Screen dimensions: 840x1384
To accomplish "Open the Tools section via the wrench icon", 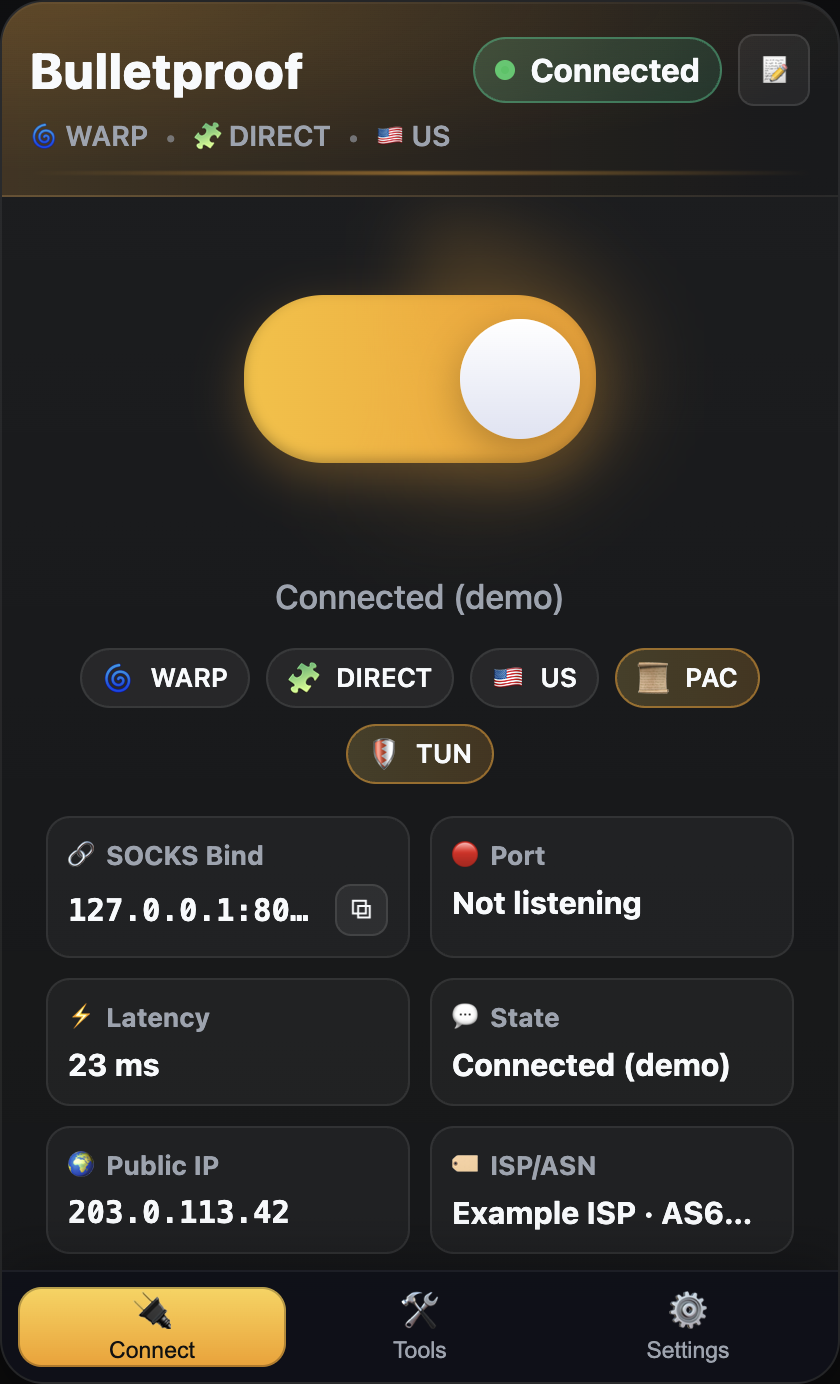I will pyautogui.click(x=419, y=1310).
